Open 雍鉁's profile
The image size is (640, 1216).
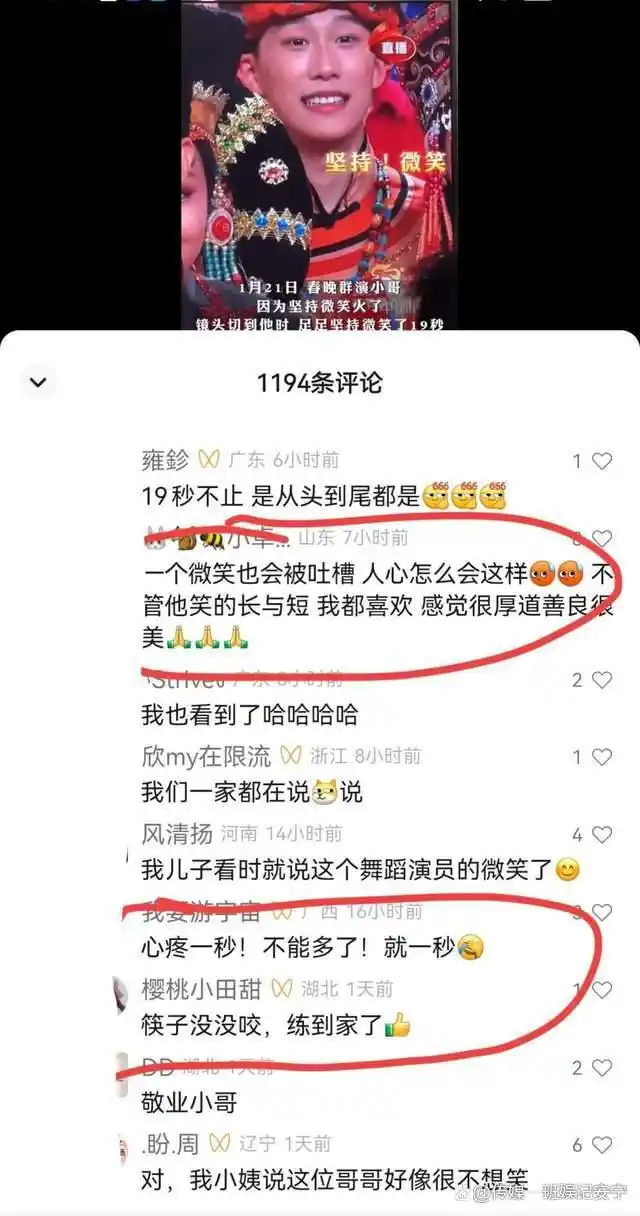(166, 460)
